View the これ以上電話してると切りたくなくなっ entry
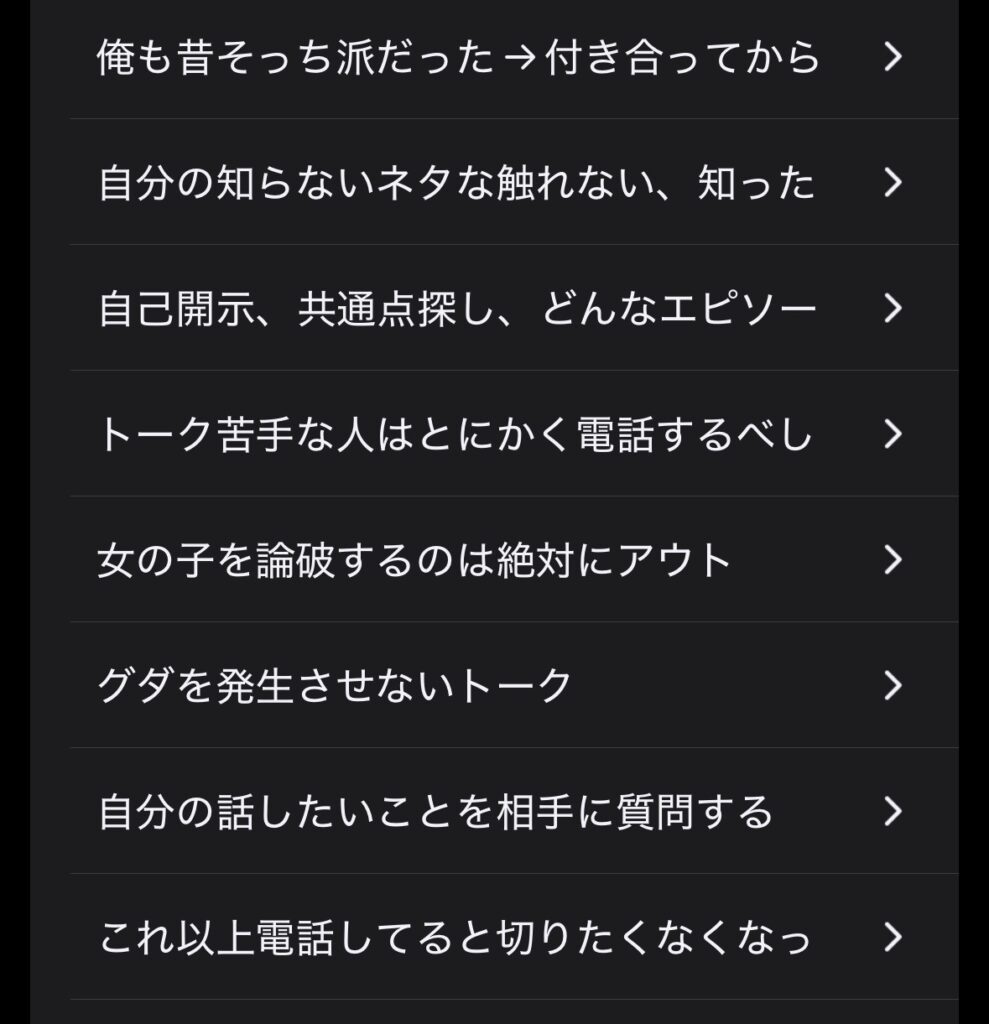This screenshot has width=989, height=1024. (455, 938)
